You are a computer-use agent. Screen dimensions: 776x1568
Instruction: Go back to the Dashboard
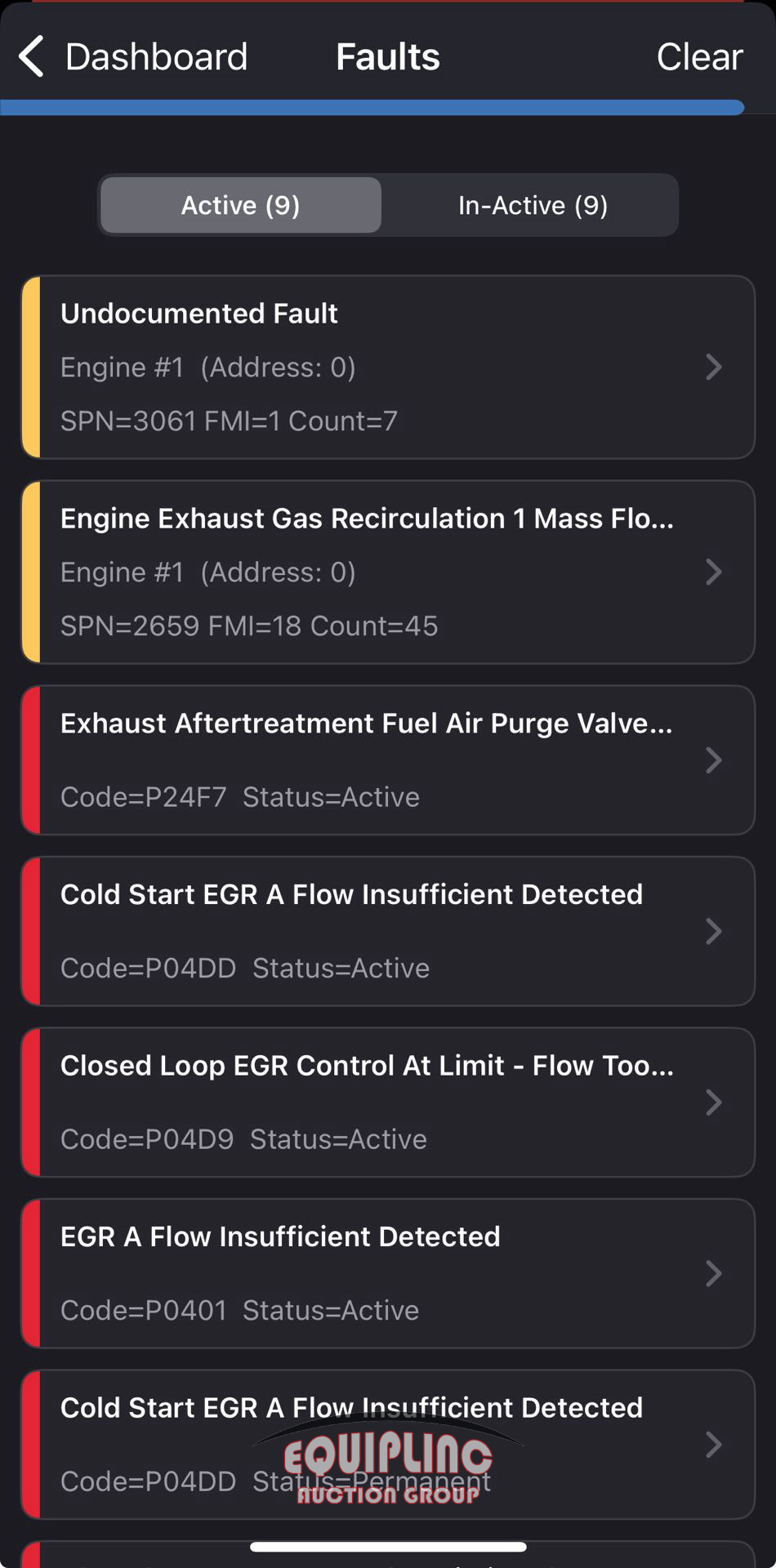[133, 57]
